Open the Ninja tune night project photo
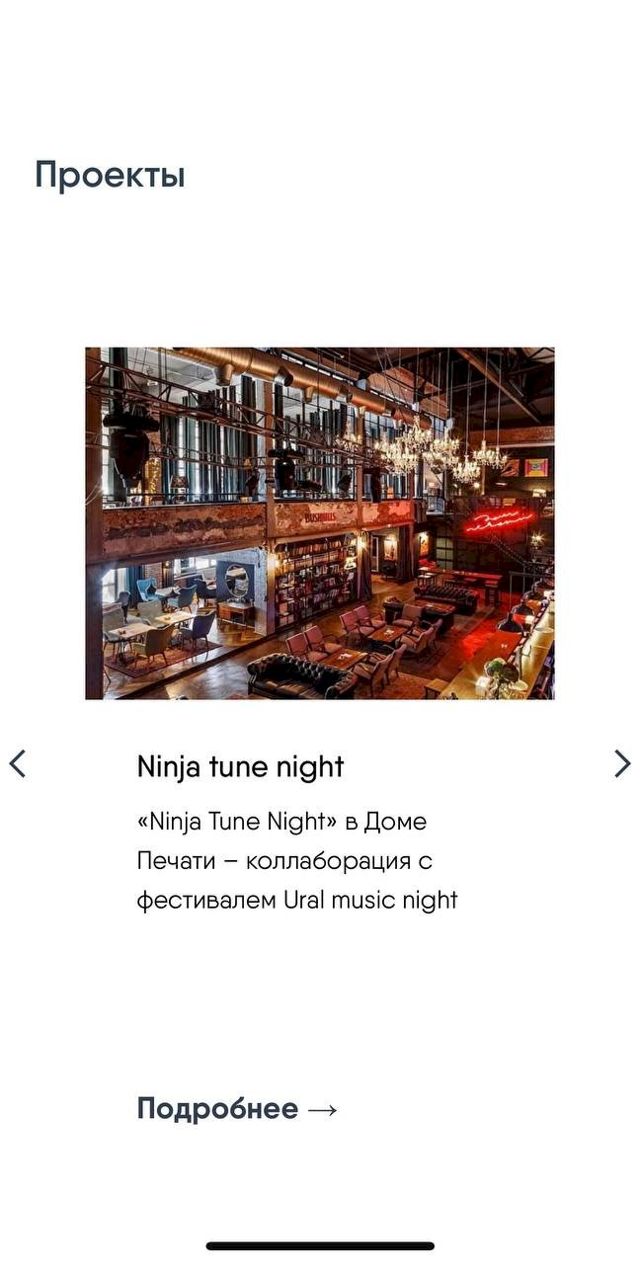 pyautogui.click(x=320, y=523)
